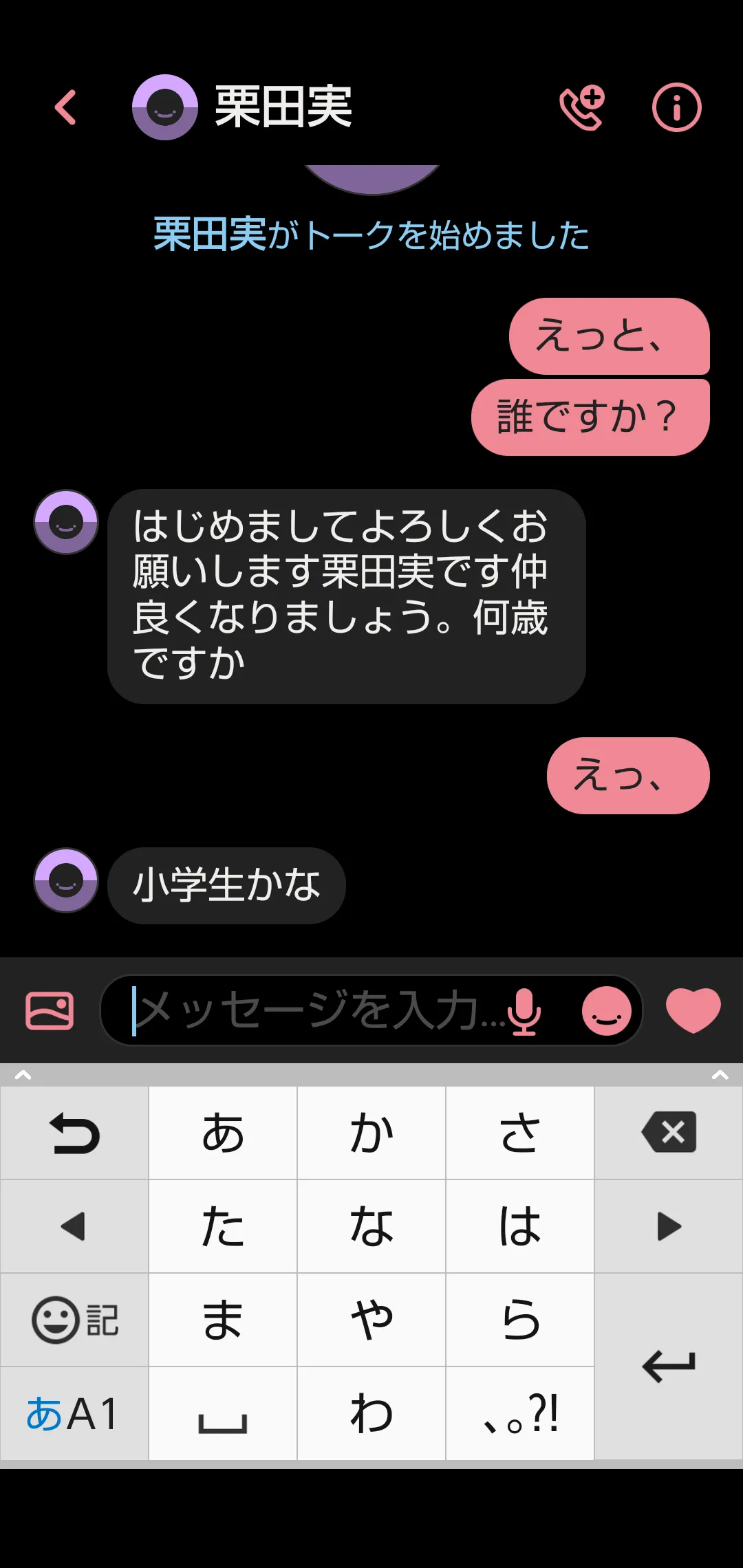Open the image attachment picker
The height and width of the screenshot is (1568, 743).
tap(50, 1010)
